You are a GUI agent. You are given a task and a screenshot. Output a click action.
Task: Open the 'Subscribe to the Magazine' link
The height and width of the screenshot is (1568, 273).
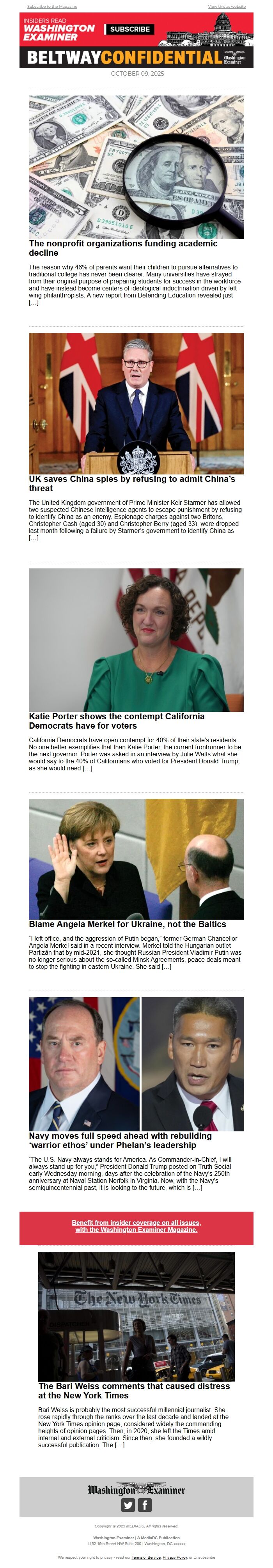(52, 6)
